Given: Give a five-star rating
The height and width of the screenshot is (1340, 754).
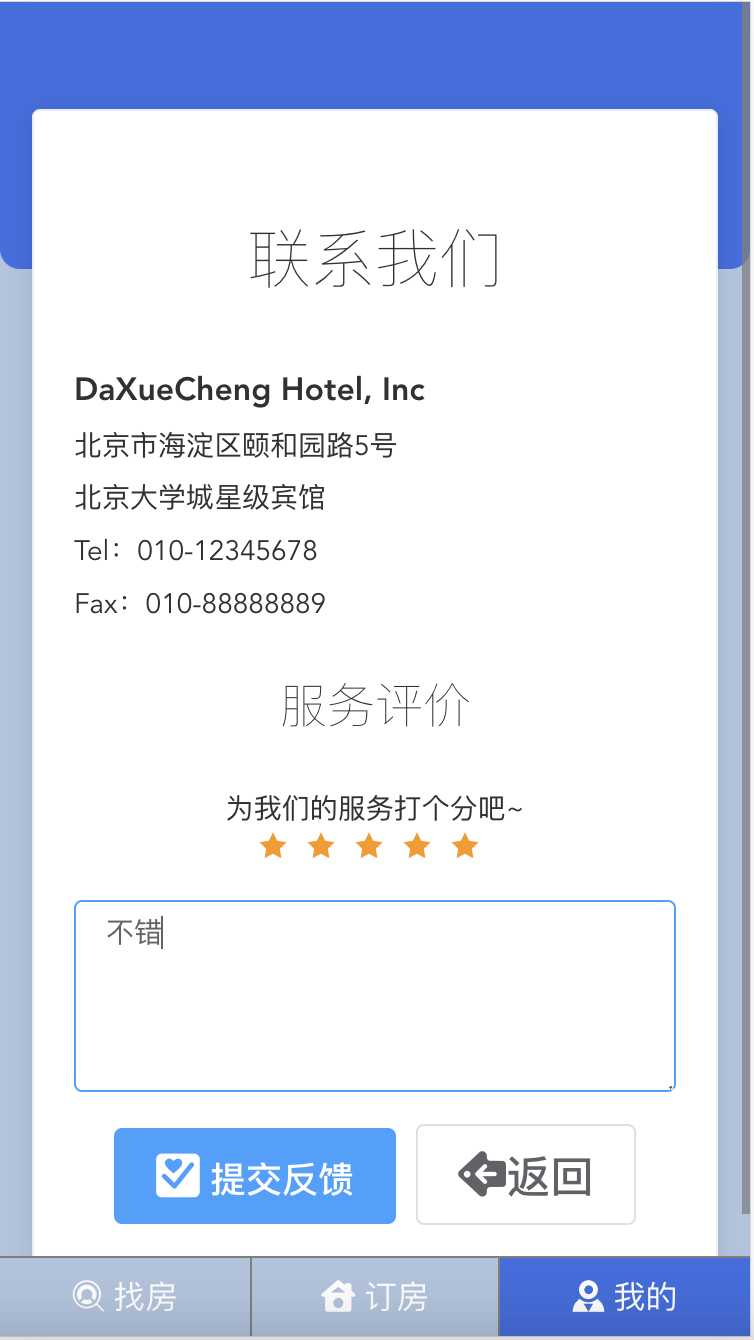Looking at the screenshot, I should [465, 847].
